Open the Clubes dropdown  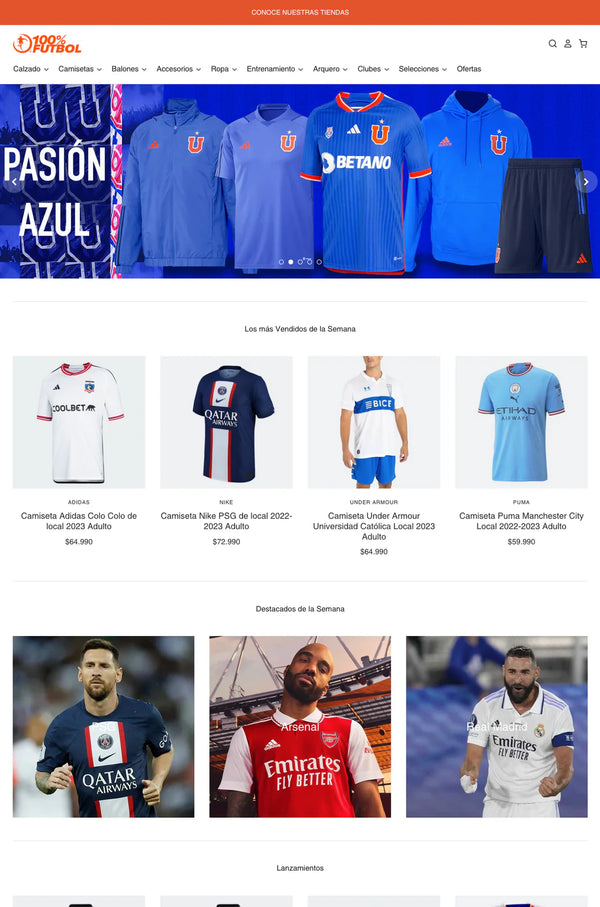[x=373, y=69]
